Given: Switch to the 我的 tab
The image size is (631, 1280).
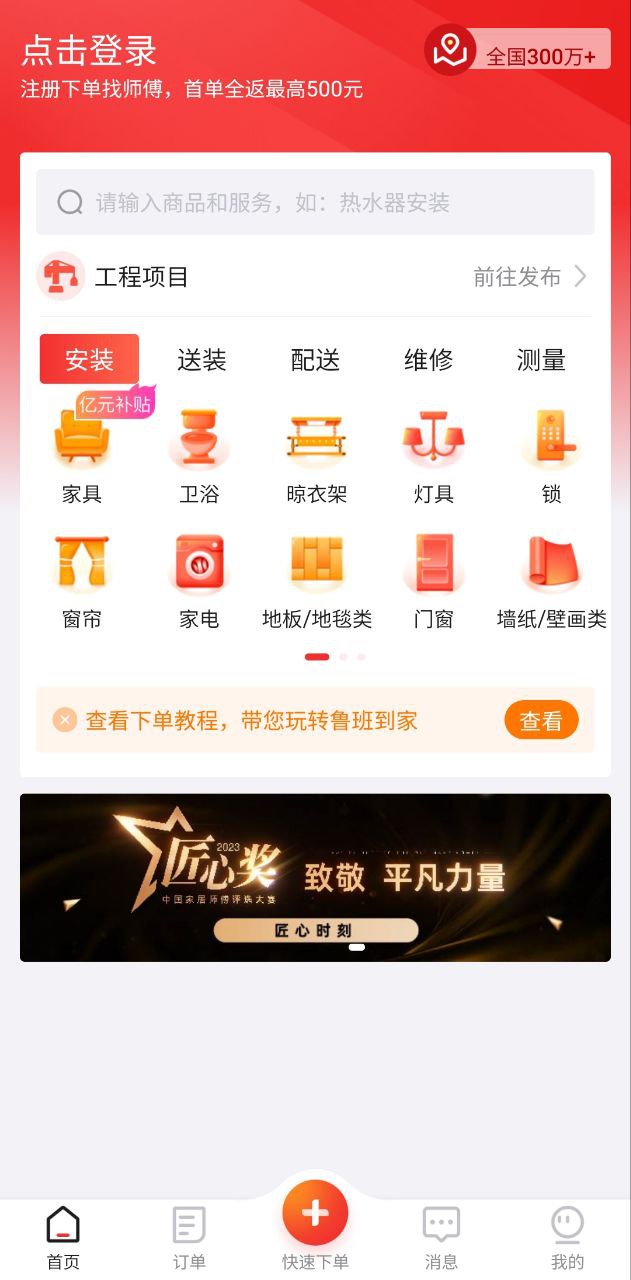Looking at the screenshot, I should (x=567, y=1236).
